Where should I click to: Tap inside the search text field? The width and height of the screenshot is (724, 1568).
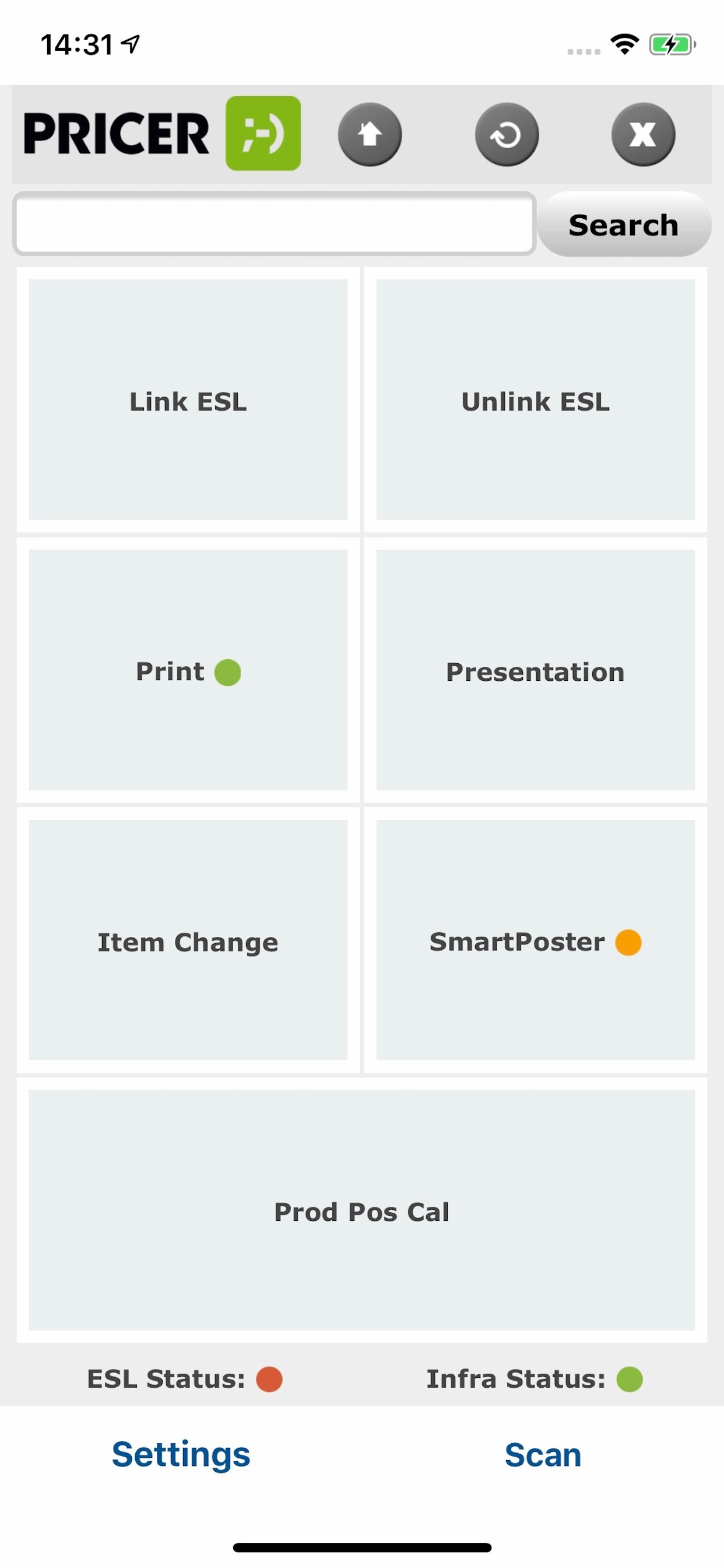pos(275,223)
